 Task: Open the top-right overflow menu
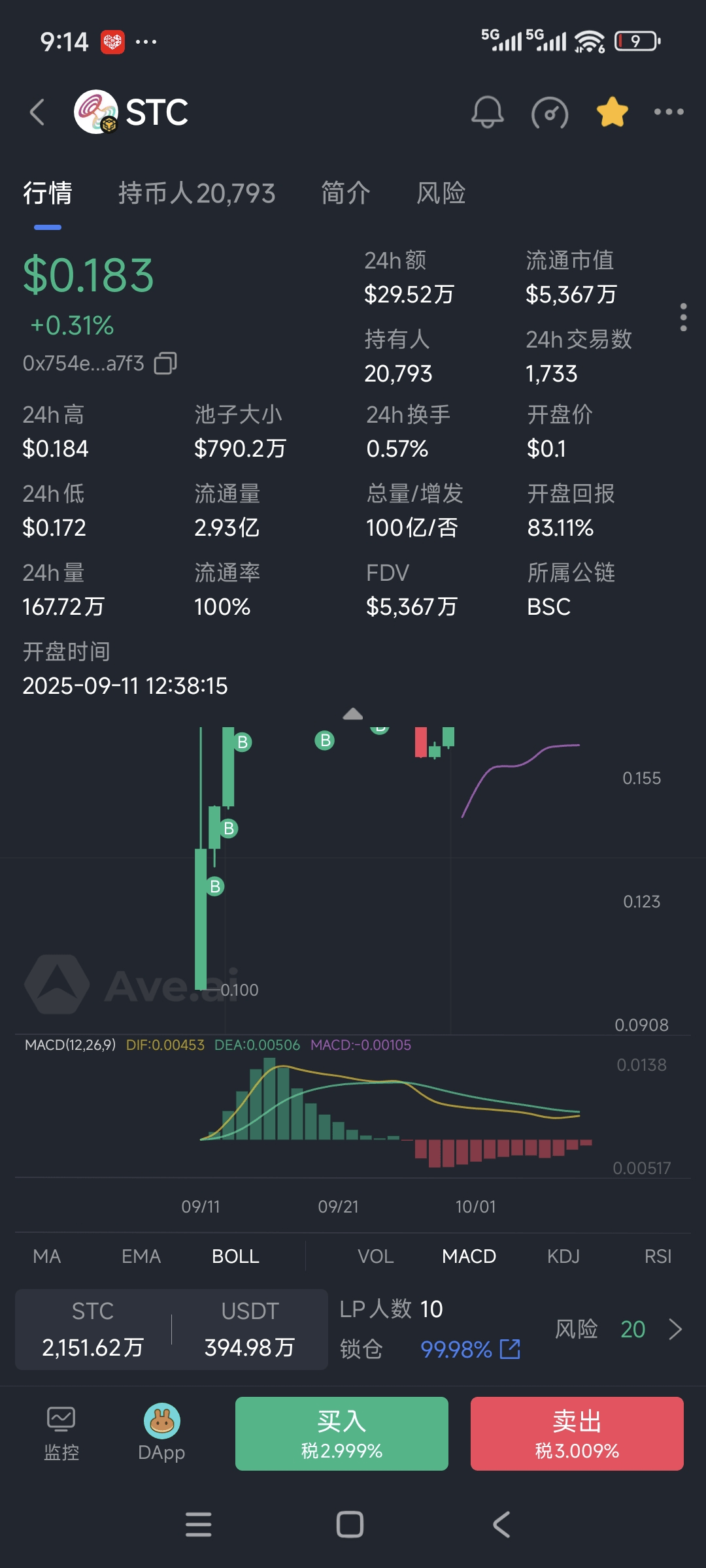[x=669, y=112]
